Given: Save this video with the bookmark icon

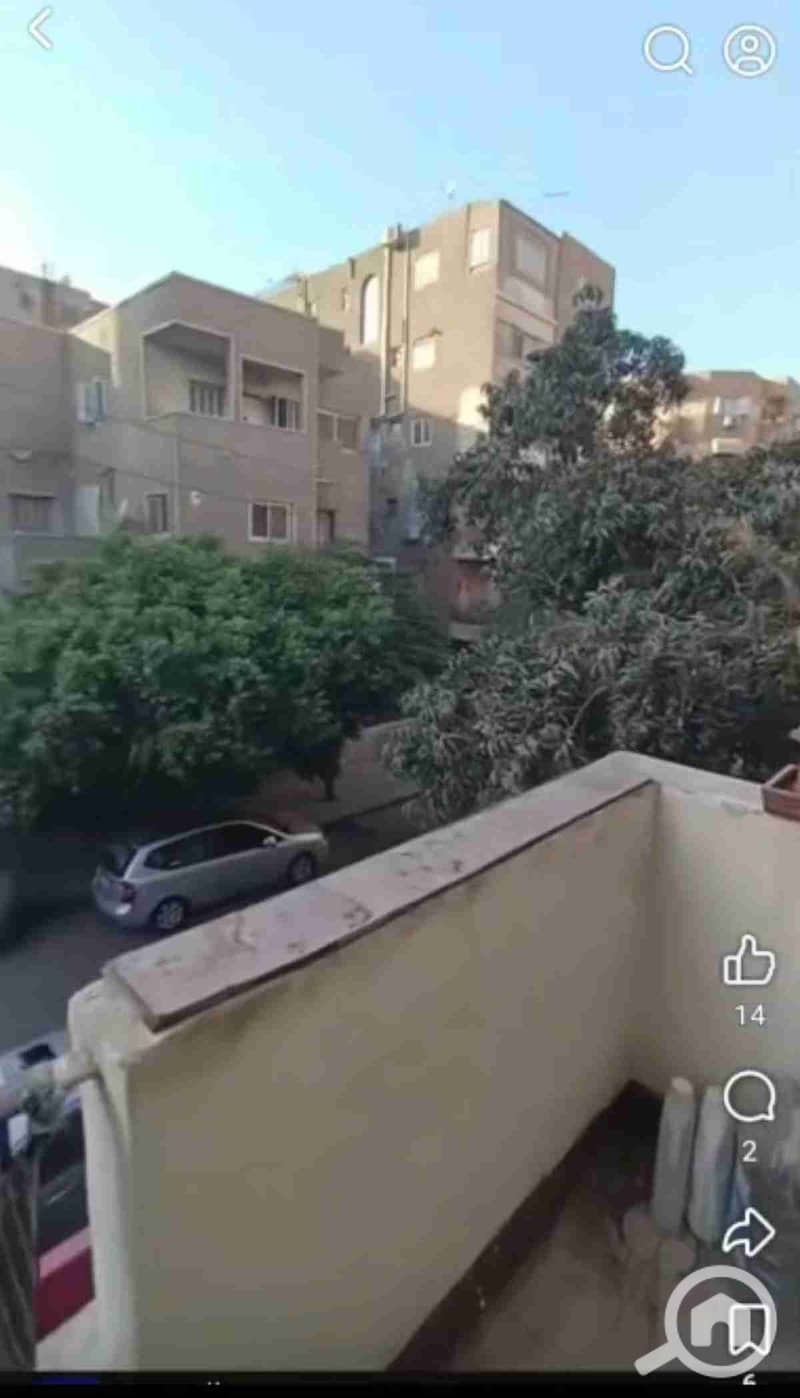Looking at the screenshot, I should click(x=749, y=1329).
